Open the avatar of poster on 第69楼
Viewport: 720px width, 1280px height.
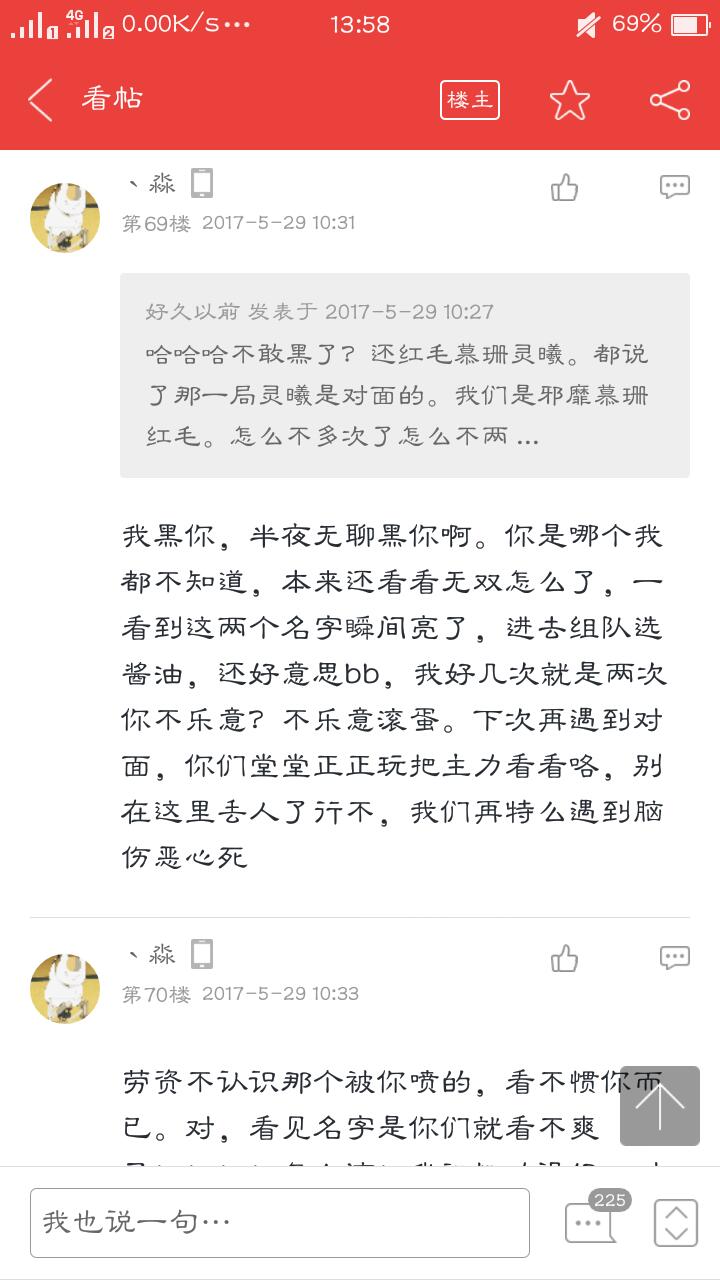(x=65, y=217)
